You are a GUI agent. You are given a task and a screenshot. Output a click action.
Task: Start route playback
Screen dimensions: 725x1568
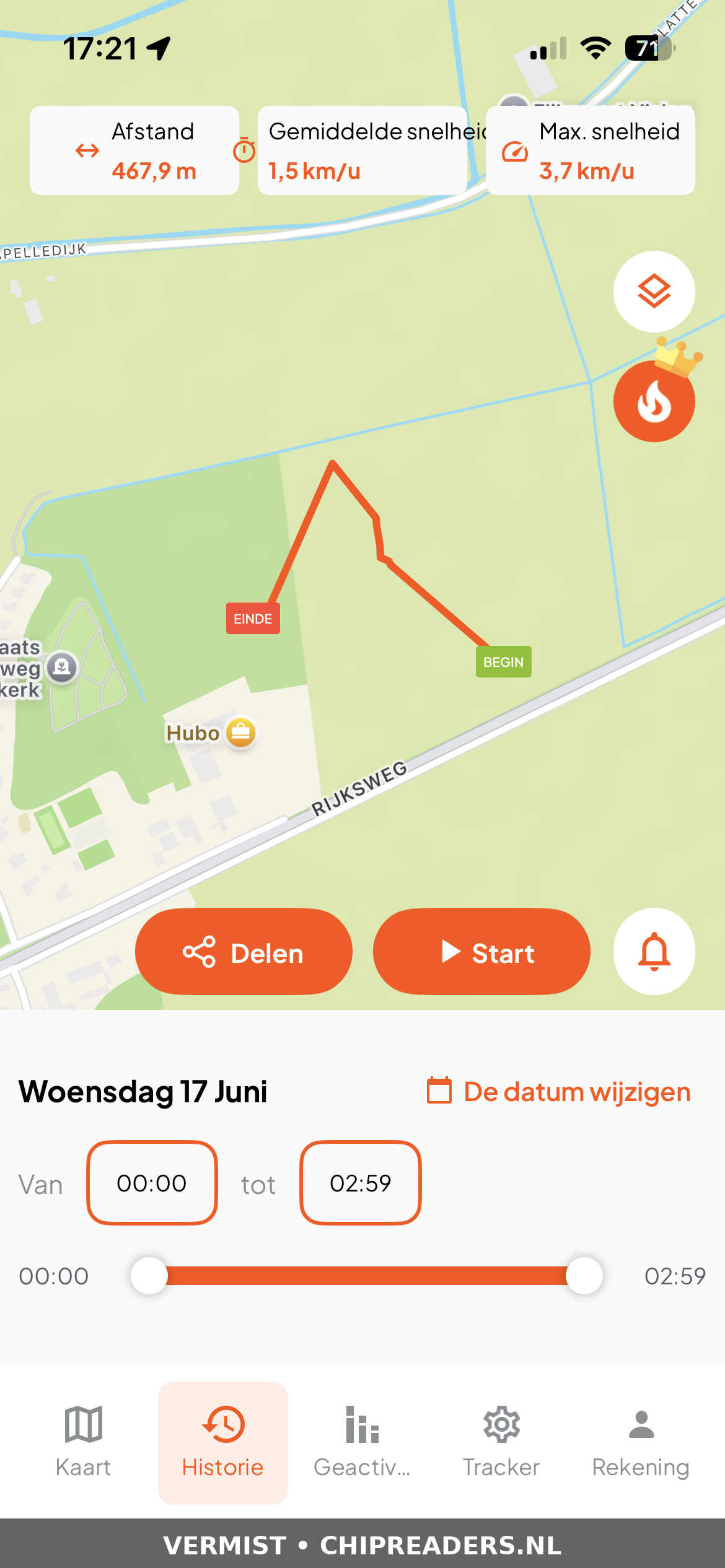tap(481, 952)
